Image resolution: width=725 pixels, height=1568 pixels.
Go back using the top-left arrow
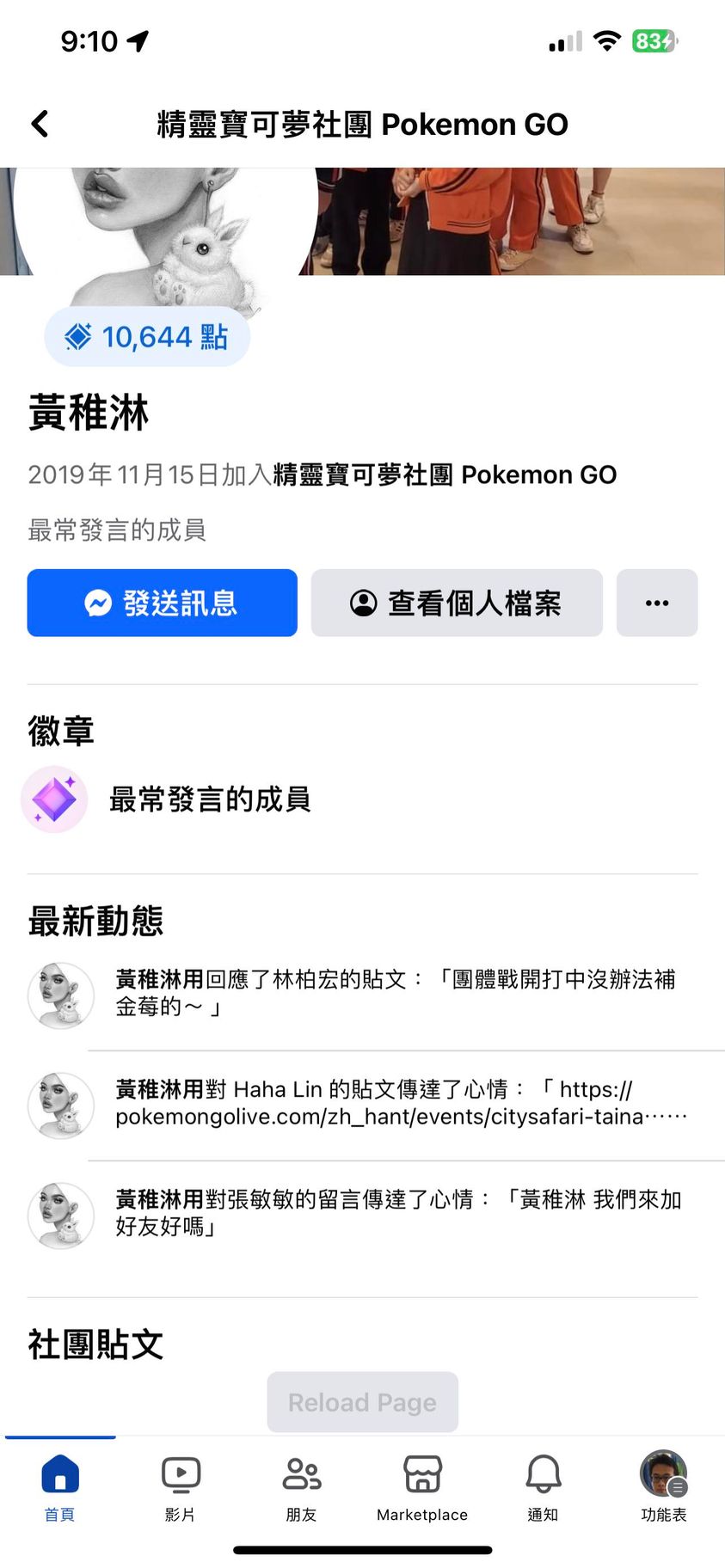click(x=40, y=124)
